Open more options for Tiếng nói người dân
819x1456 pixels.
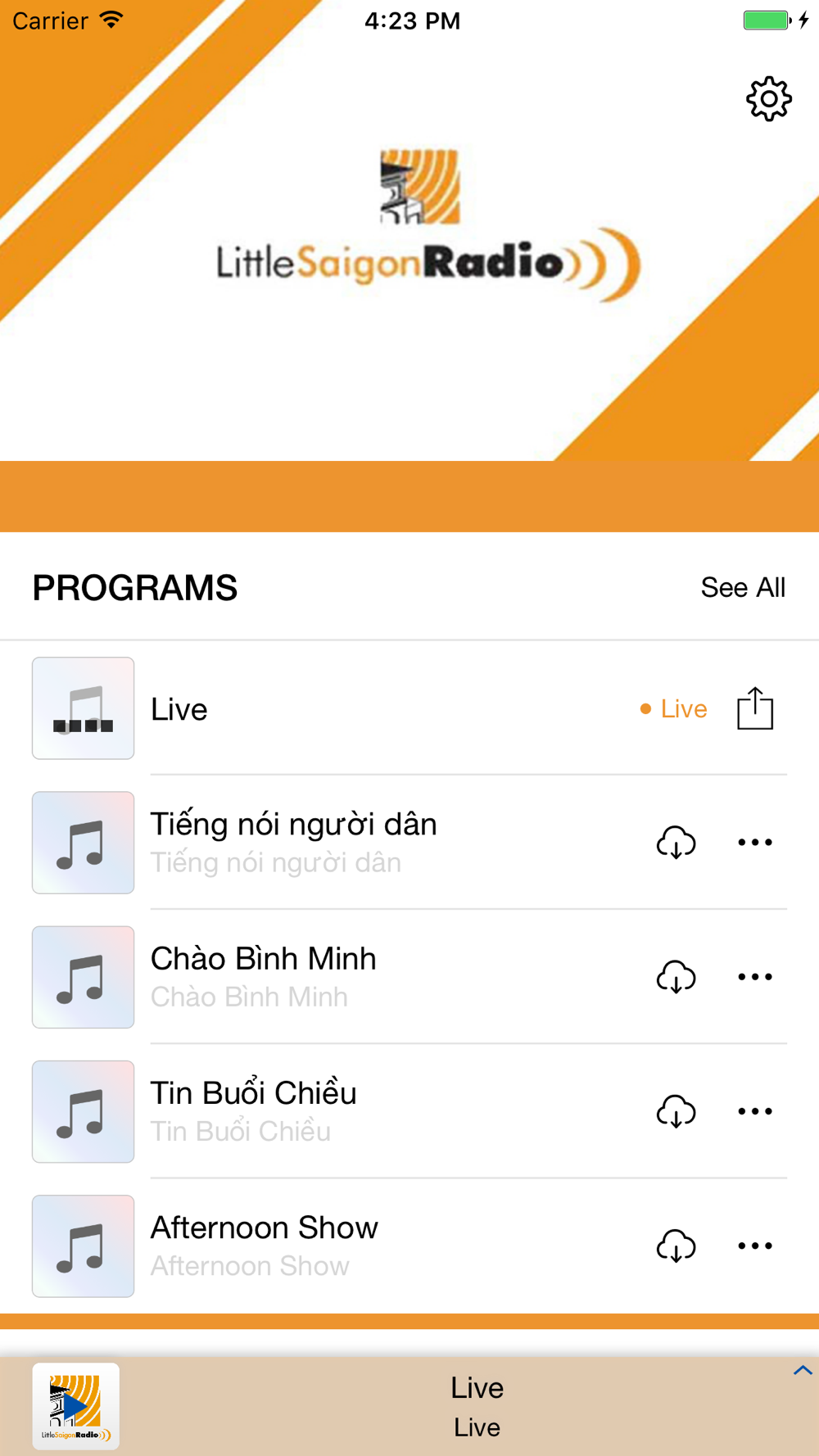pyautogui.click(x=755, y=843)
